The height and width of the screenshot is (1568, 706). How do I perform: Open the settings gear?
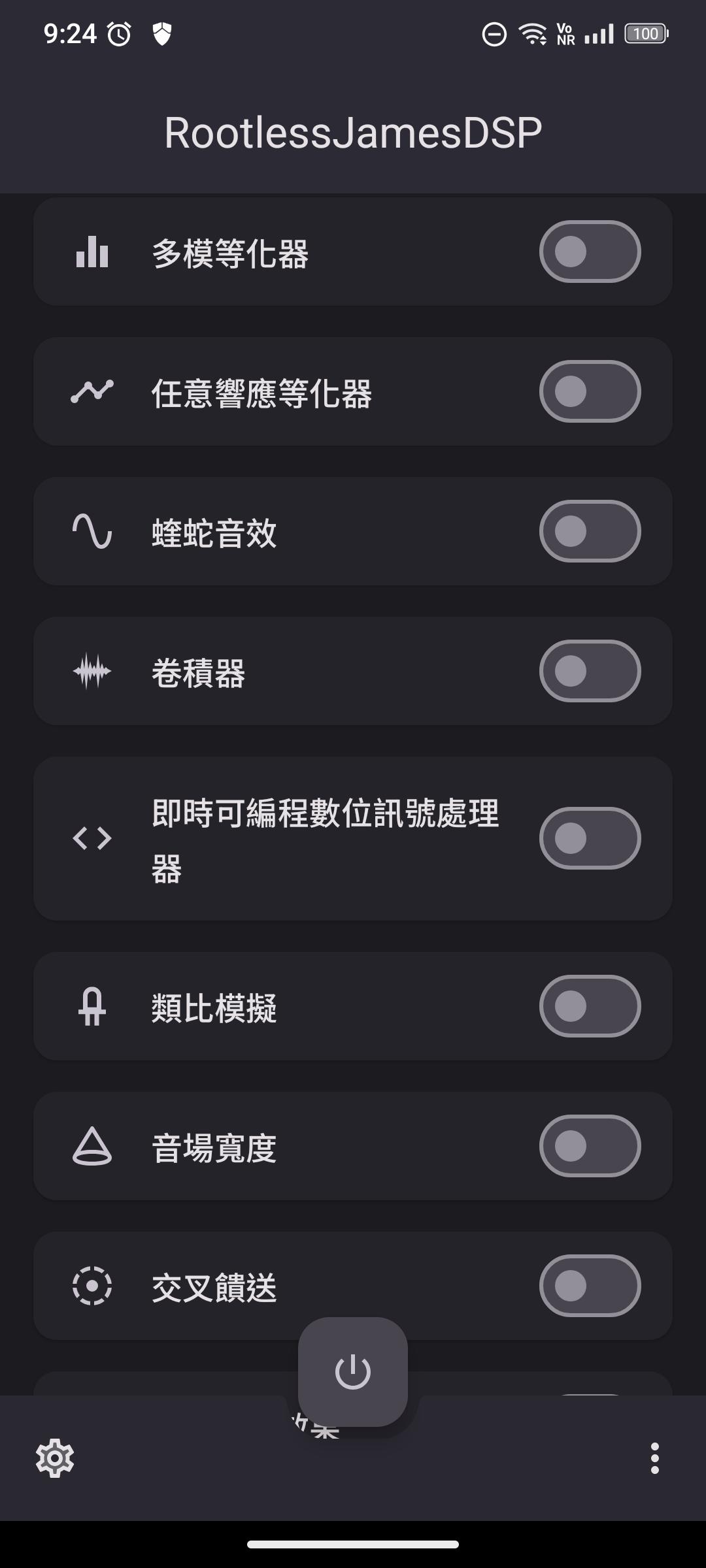click(55, 1458)
